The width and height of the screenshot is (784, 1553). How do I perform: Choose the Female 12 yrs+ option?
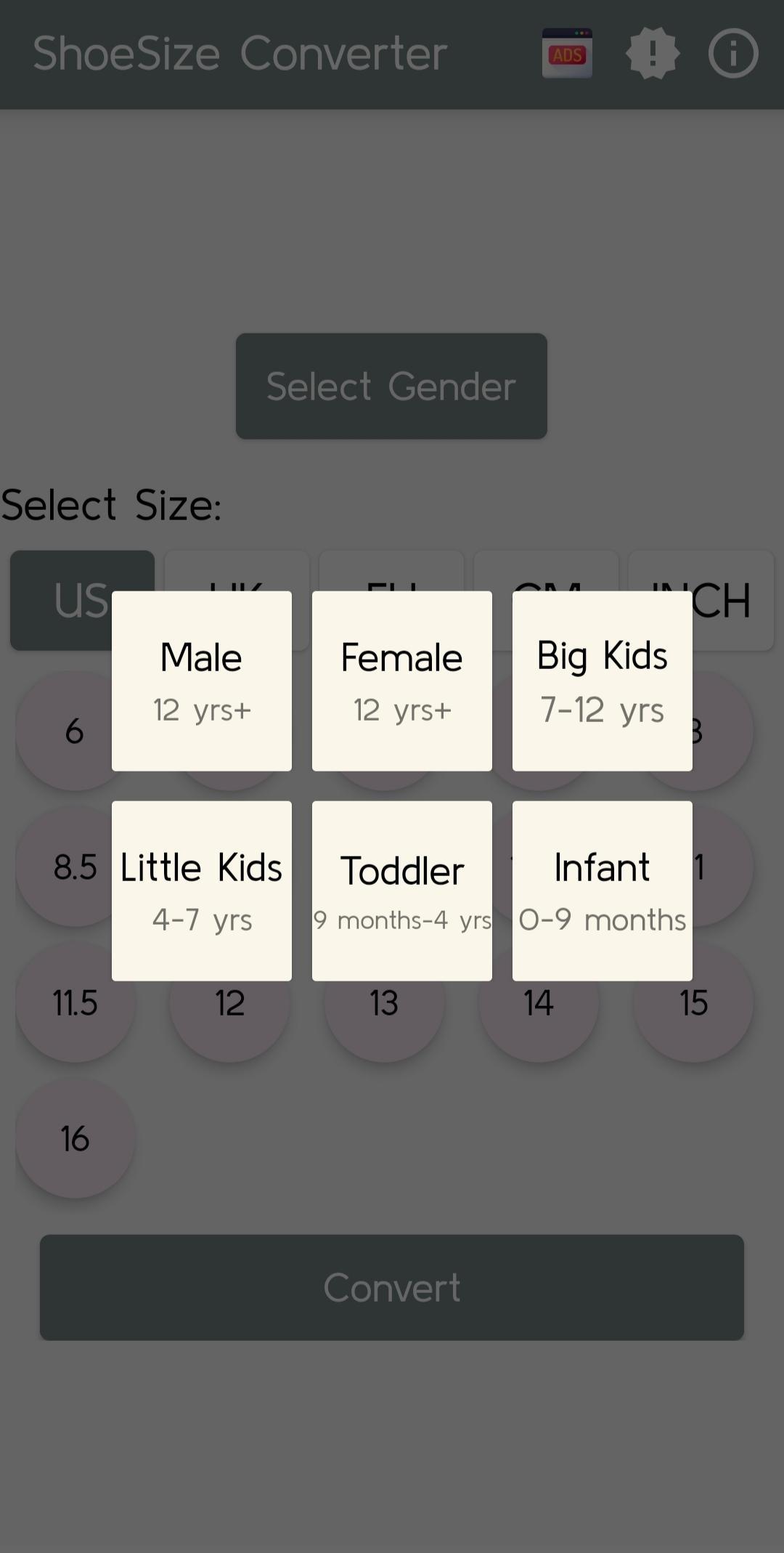[401, 681]
